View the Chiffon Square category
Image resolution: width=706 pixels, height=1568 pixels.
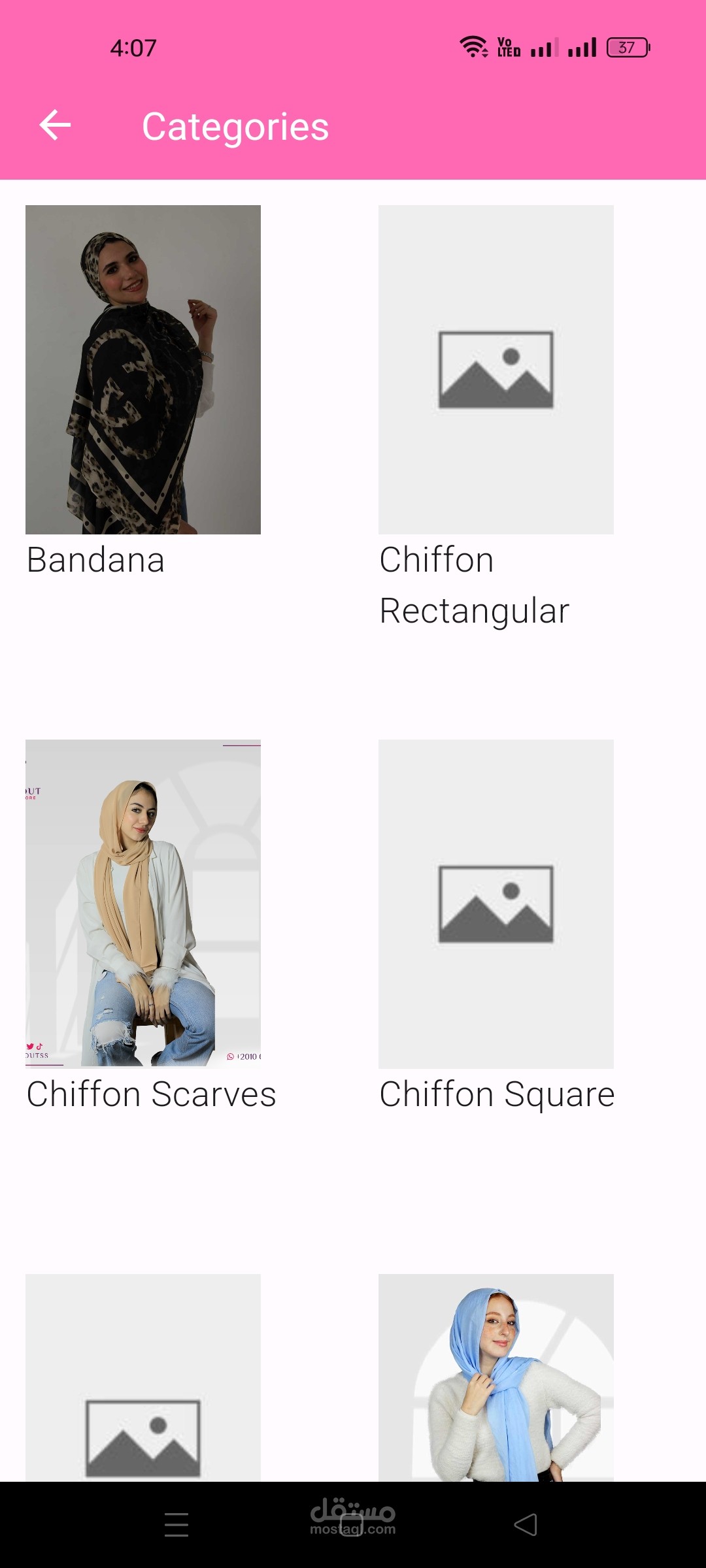coord(496,904)
